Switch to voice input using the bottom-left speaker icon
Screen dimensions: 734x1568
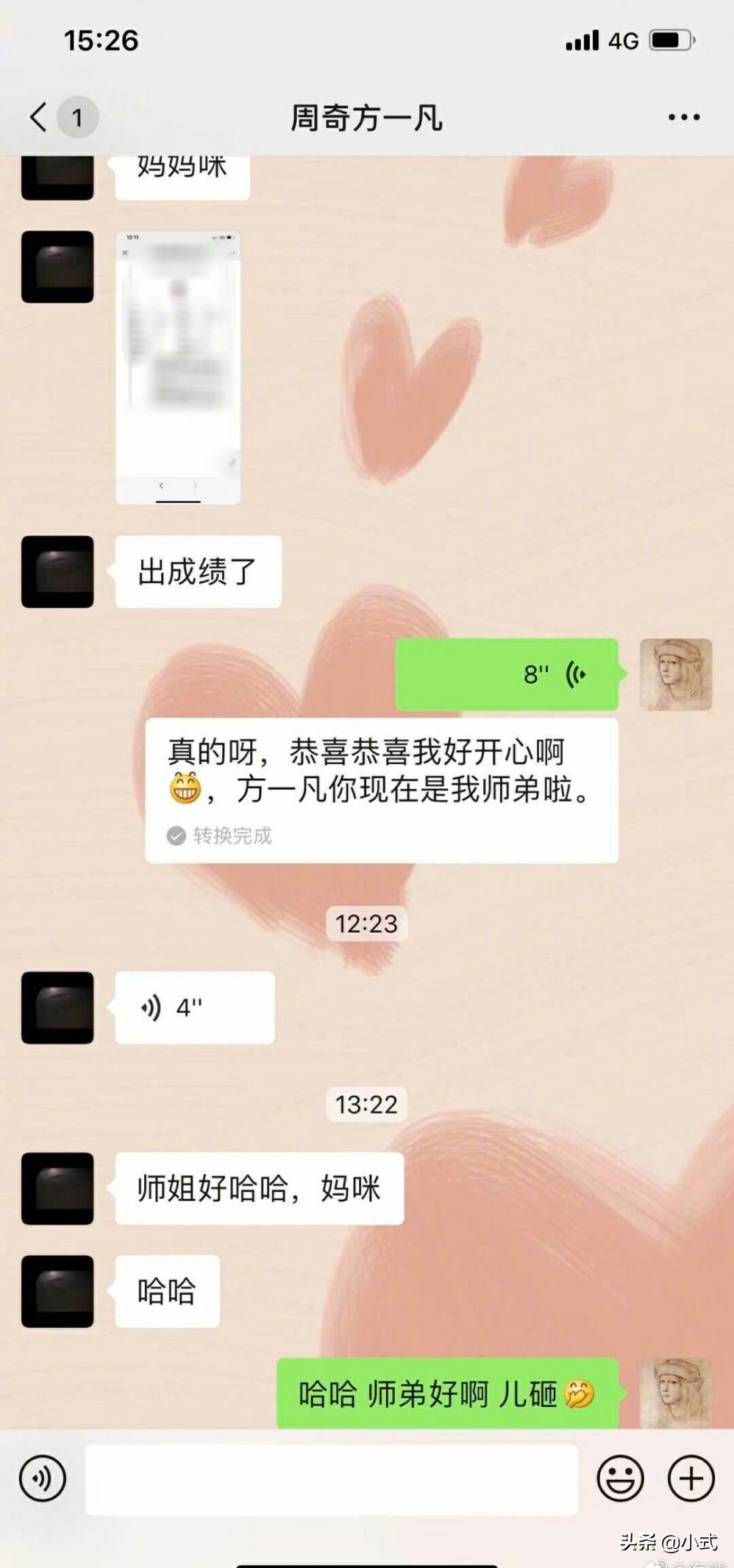(43, 1478)
